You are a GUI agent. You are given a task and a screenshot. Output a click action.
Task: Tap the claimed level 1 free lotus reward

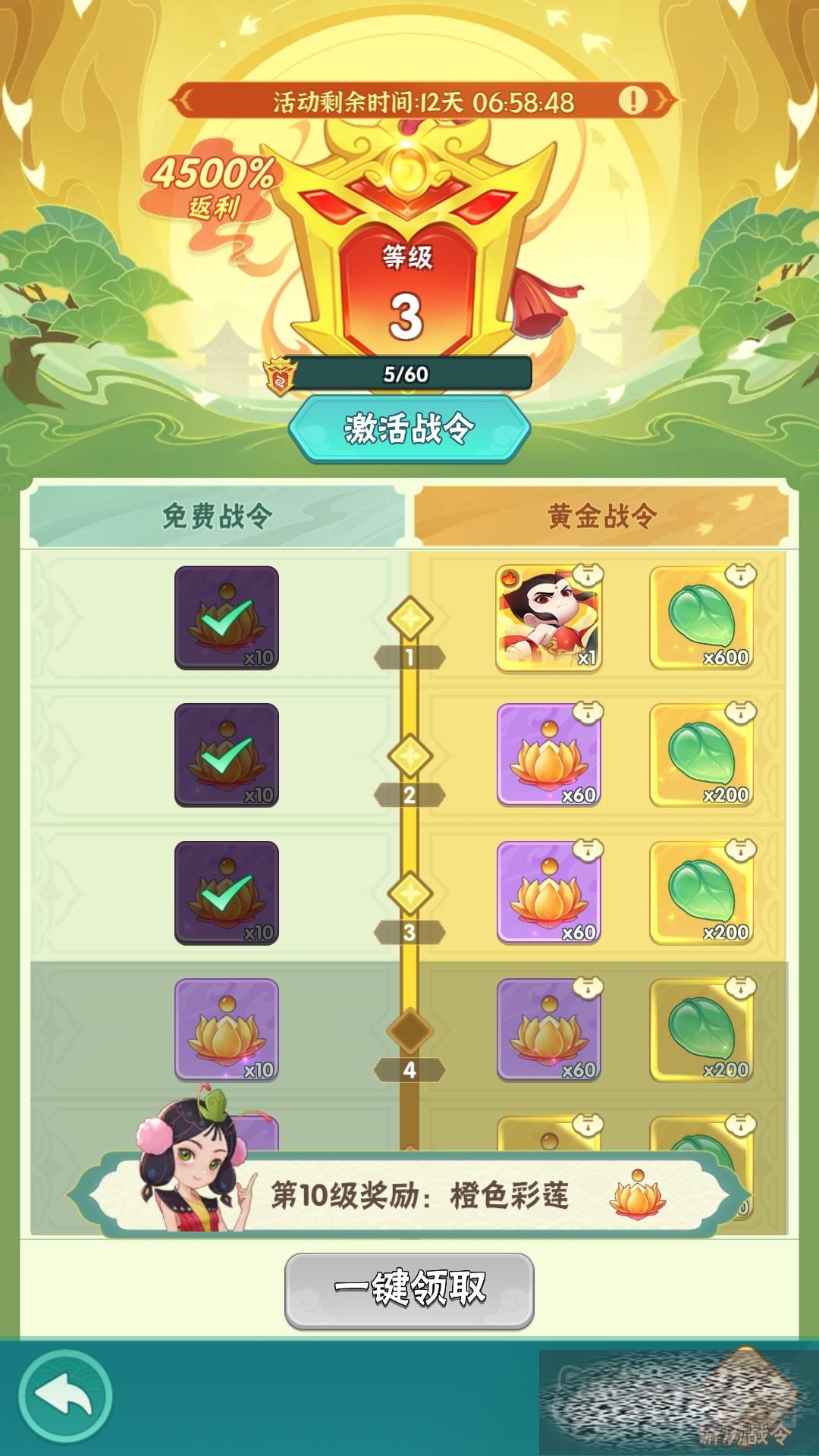pyautogui.click(x=227, y=618)
